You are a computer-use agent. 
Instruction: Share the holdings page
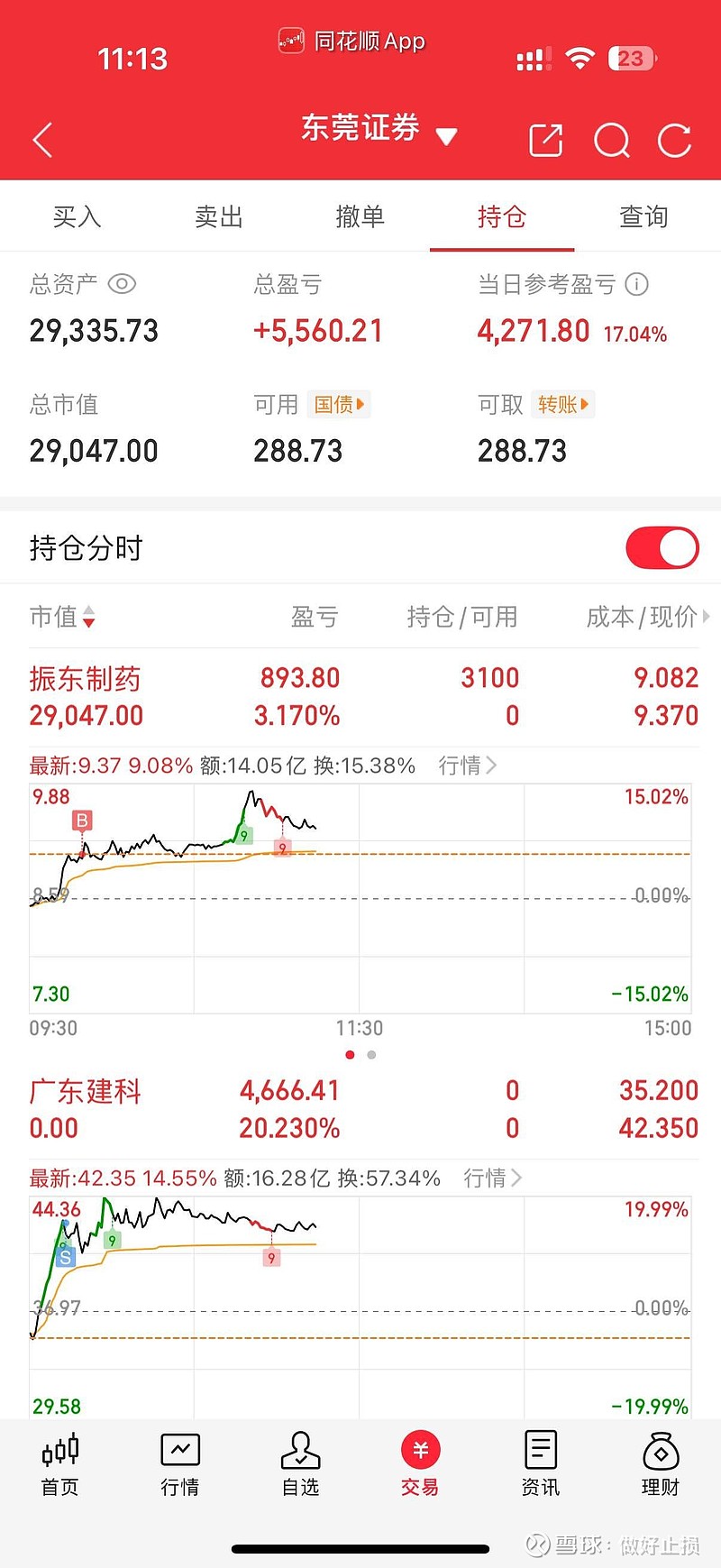point(546,140)
